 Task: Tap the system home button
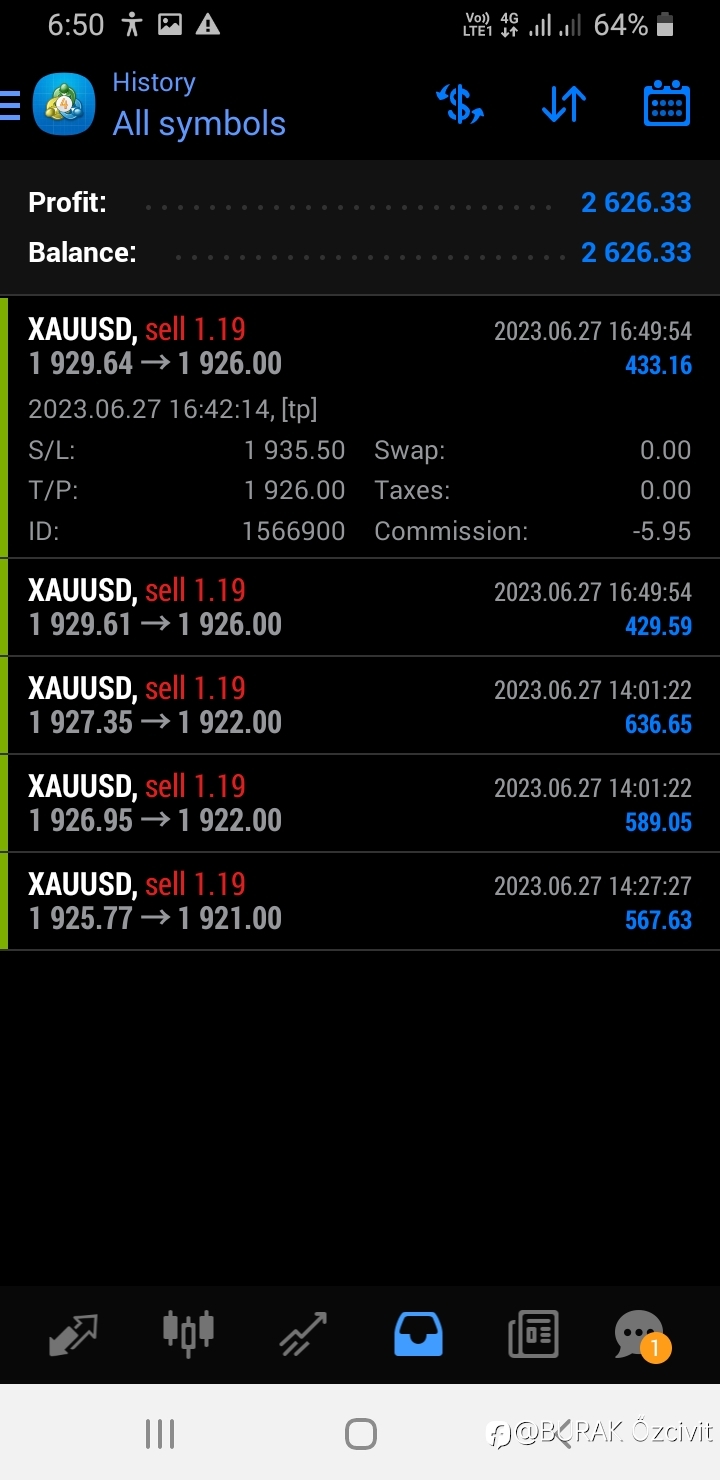[360, 1434]
